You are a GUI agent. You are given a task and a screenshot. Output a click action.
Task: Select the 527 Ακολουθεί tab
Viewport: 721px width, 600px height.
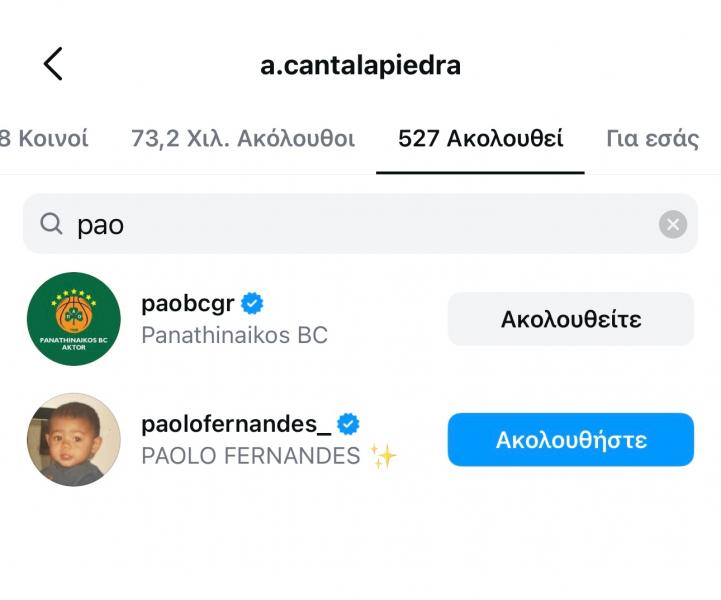point(480,139)
